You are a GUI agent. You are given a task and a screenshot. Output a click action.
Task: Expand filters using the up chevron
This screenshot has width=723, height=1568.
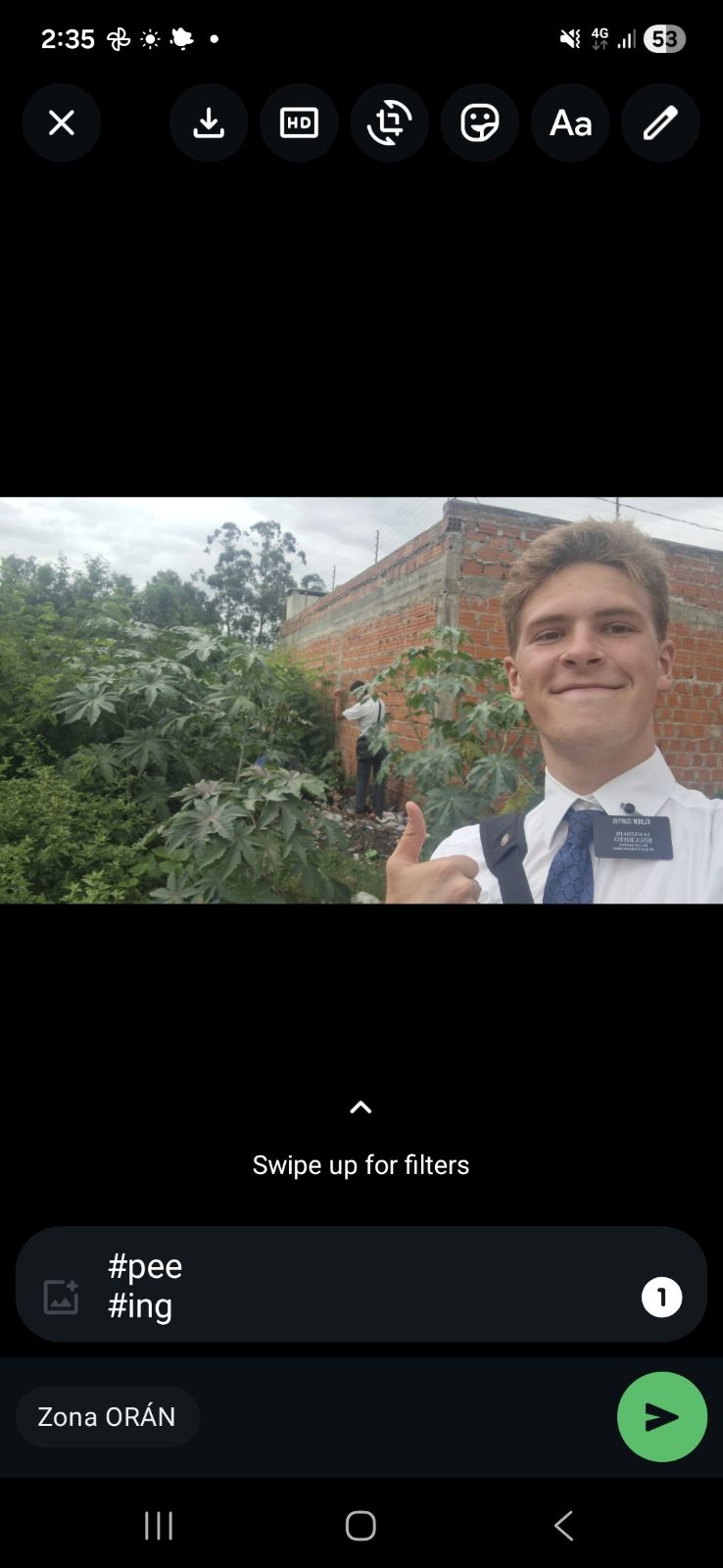[x=361, y=1107]
